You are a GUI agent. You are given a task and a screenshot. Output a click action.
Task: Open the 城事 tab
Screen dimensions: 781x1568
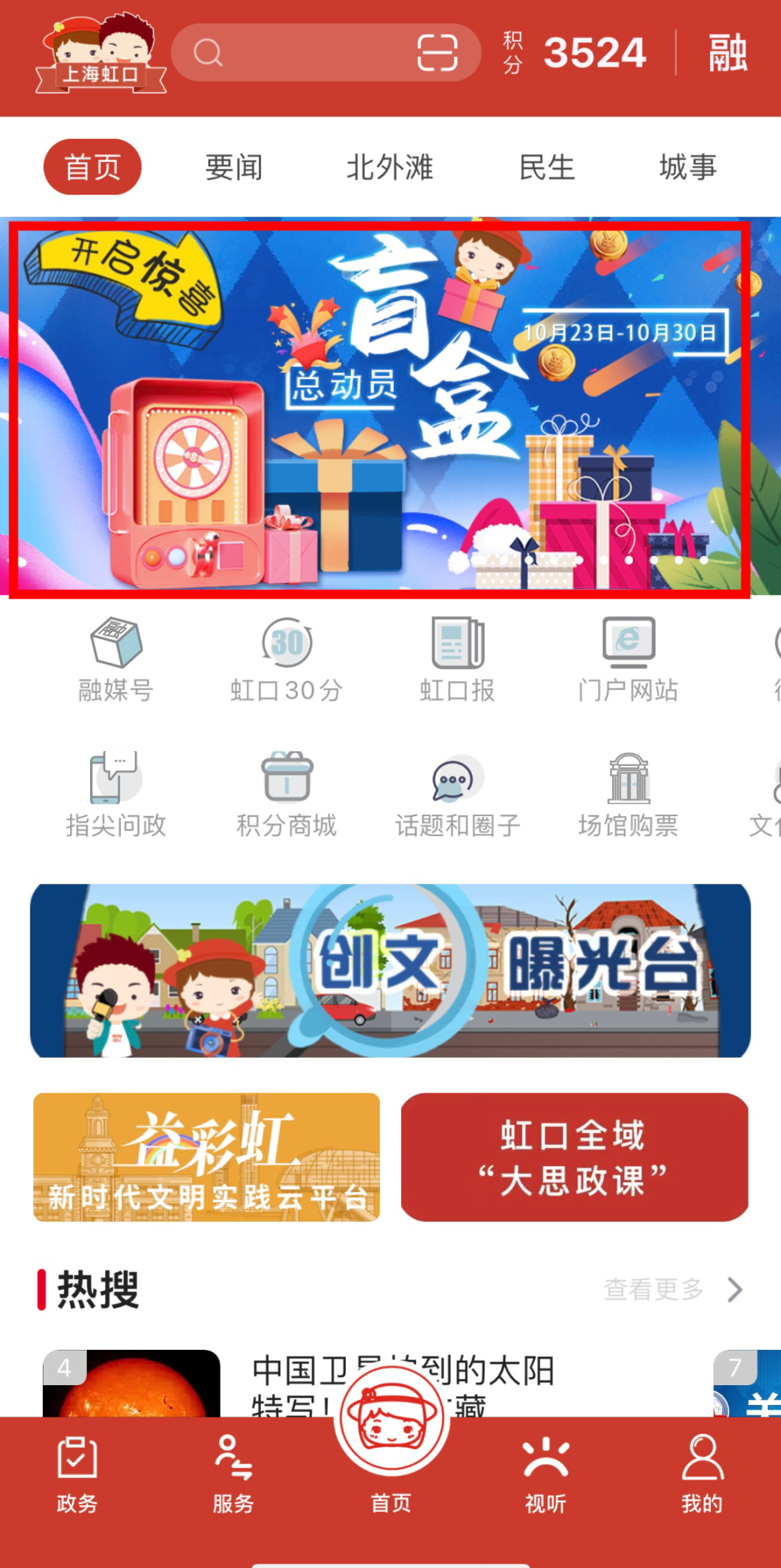pos(687,167)
